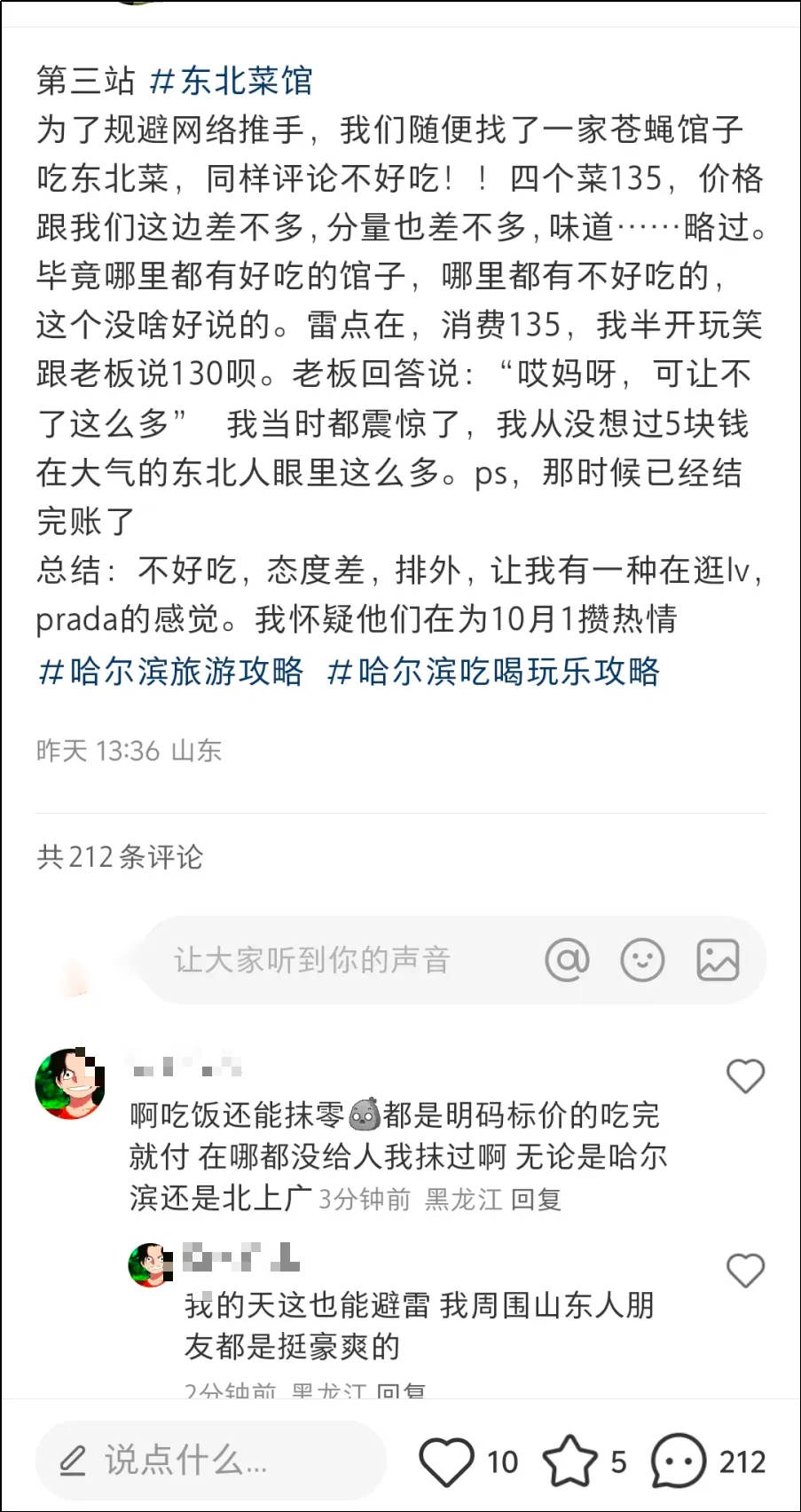Open the 212 comments bubble

tap(679, 1461)
